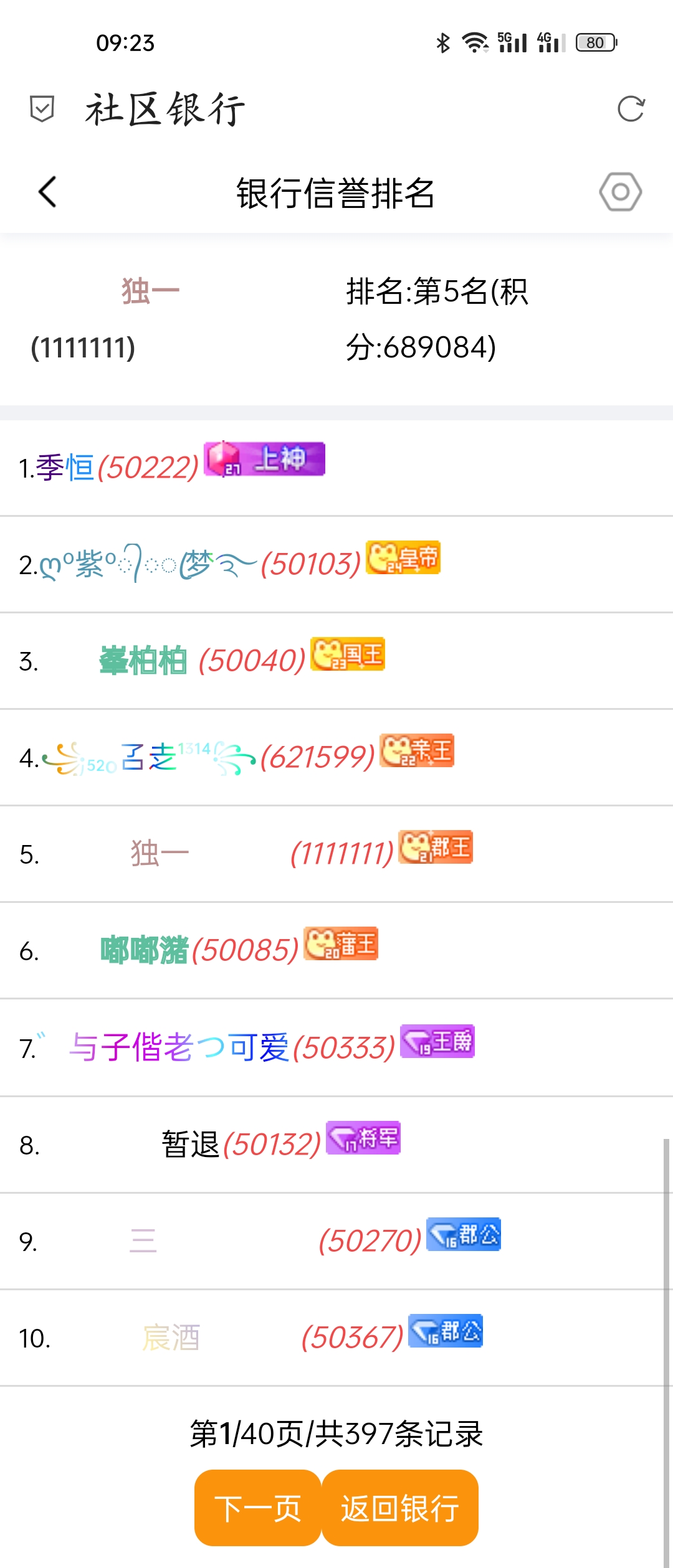673x1568 pixels.
Task: Refresh the 社区银行 page
Action: point(631,109)
